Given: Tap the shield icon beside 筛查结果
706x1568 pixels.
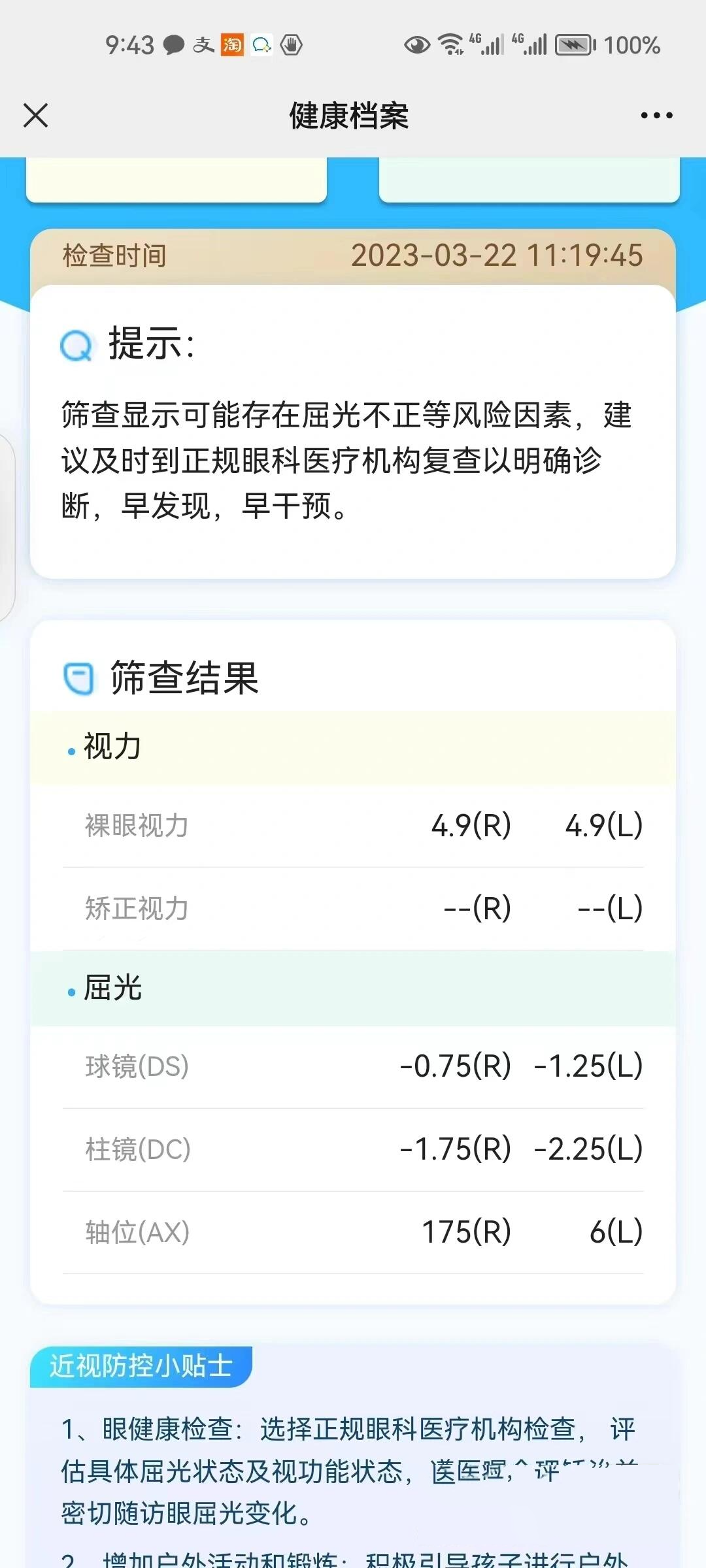Looking at the screenshot, I should pyautogui.click(x=78, y=678).
